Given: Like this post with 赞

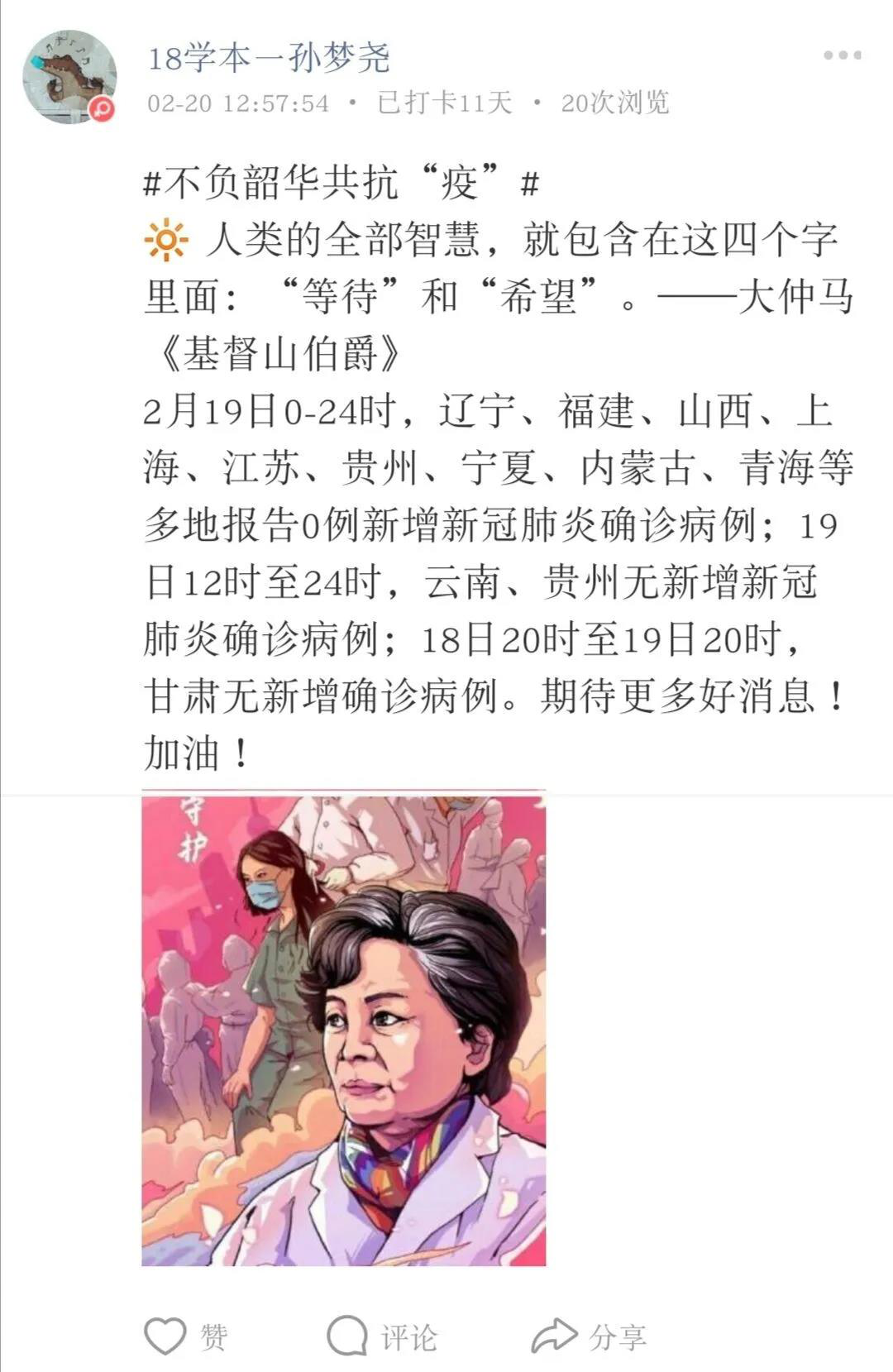Looking at the screenshot, I should click(x=187, y=1336).
